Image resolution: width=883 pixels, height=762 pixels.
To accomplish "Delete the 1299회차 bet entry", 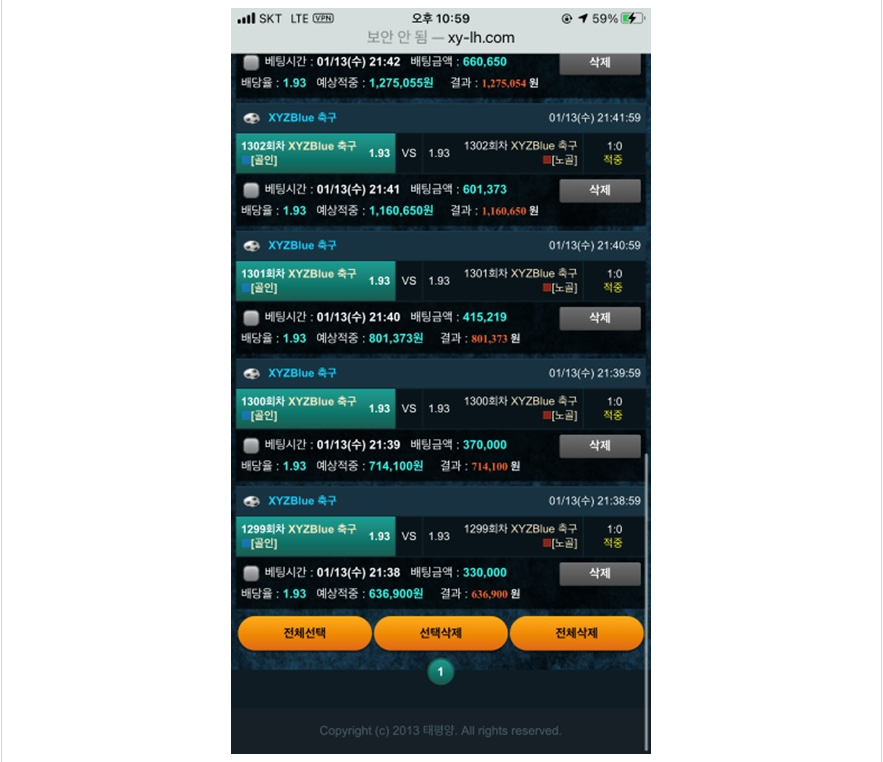I will [x=599, y=574].
